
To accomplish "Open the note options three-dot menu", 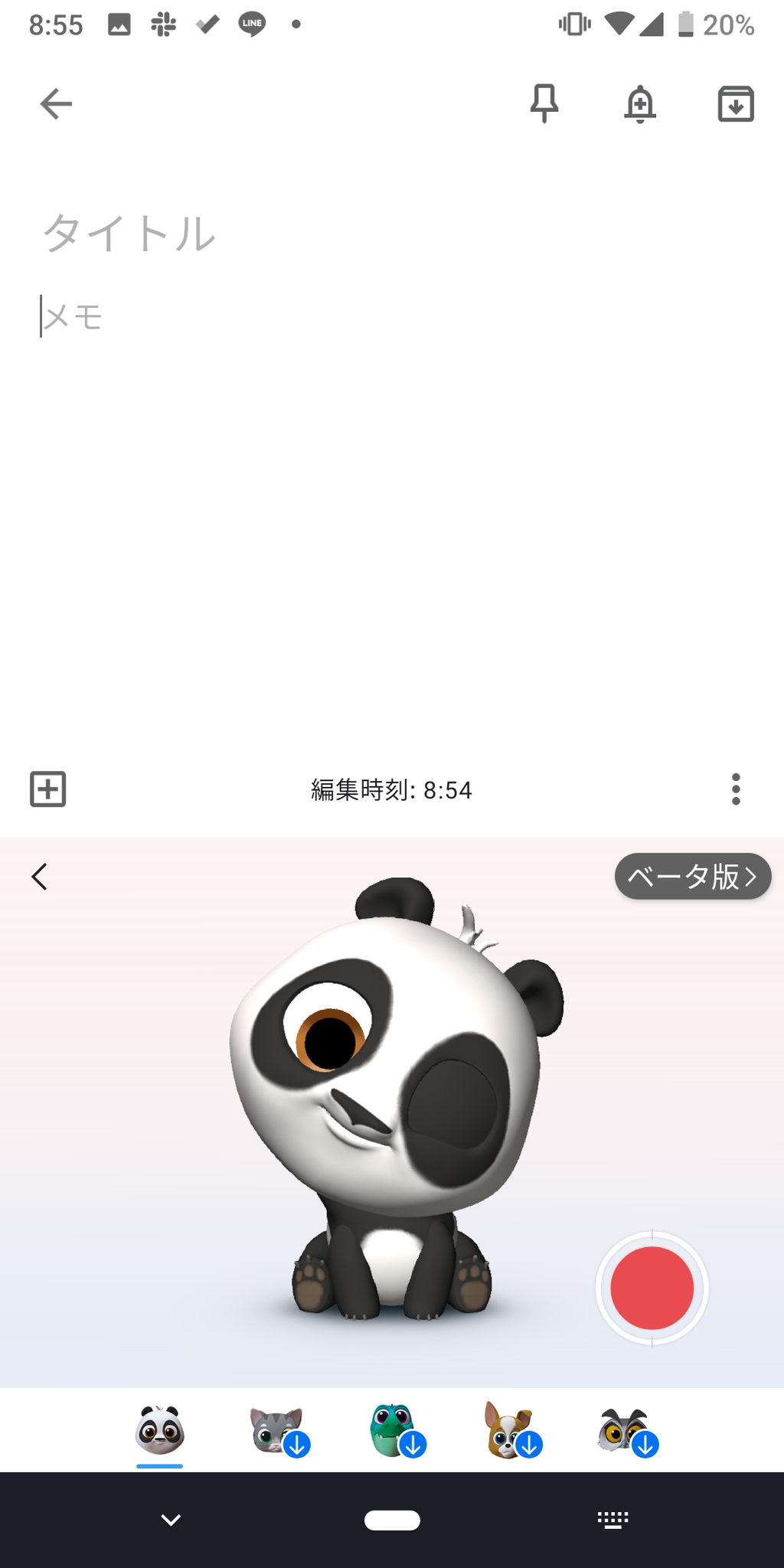I will 736,789.
